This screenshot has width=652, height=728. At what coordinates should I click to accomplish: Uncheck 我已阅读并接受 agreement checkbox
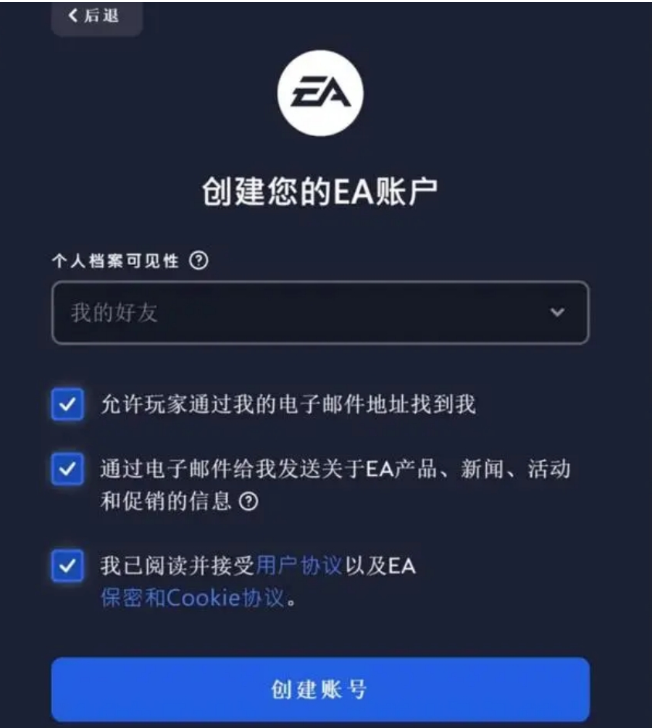coord(67,566)
